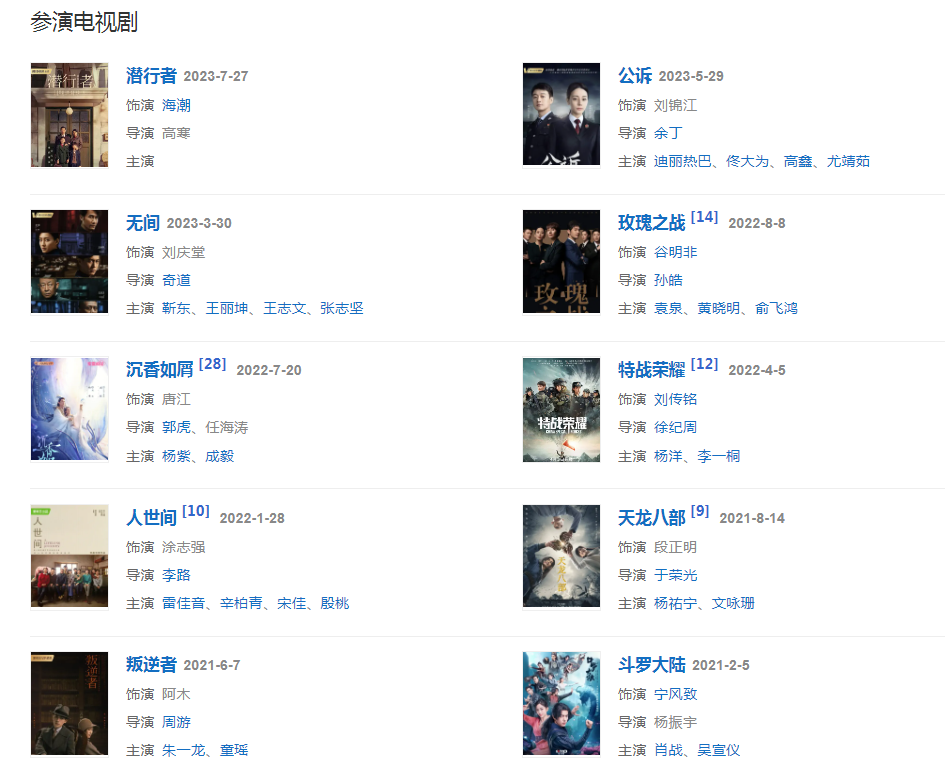
Task: Open citation 14 next to 玫瑰之战
Action: click(x=704, y=217)
